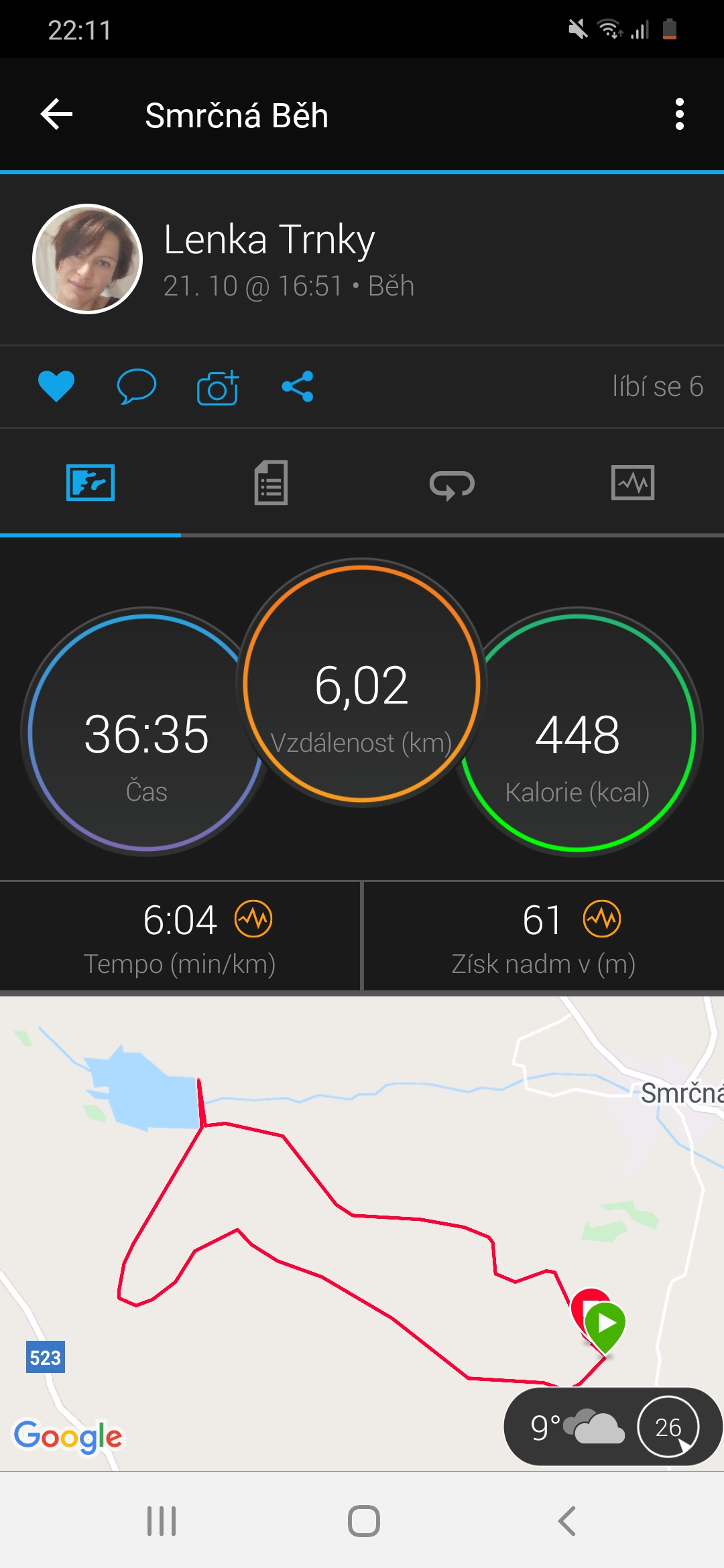724x1568 pixels.
Task: Open the pace chart icon beside 6:04
Action: (x=253, y=919)
